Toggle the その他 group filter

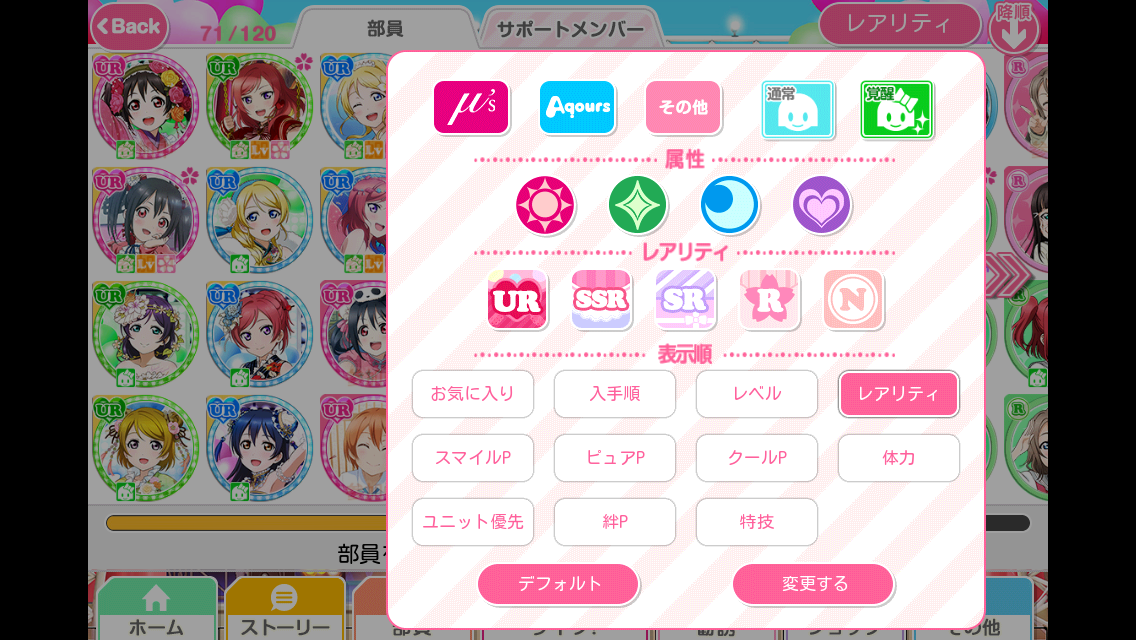[683, 107]
